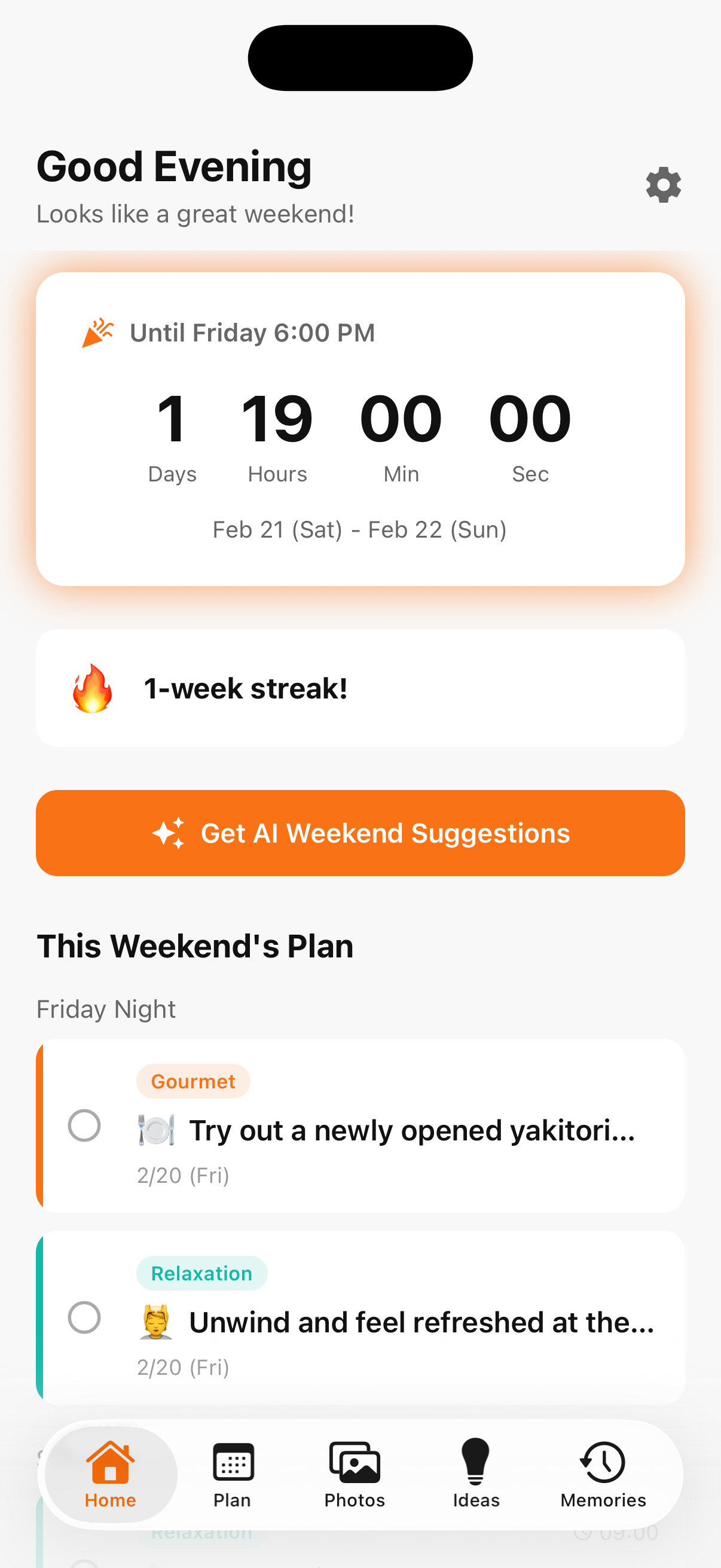Tap the Feb 21 - Feb 22 date range
This screenshot has height=1568, width=721.
pyautogui.click(x=361, y=529)
